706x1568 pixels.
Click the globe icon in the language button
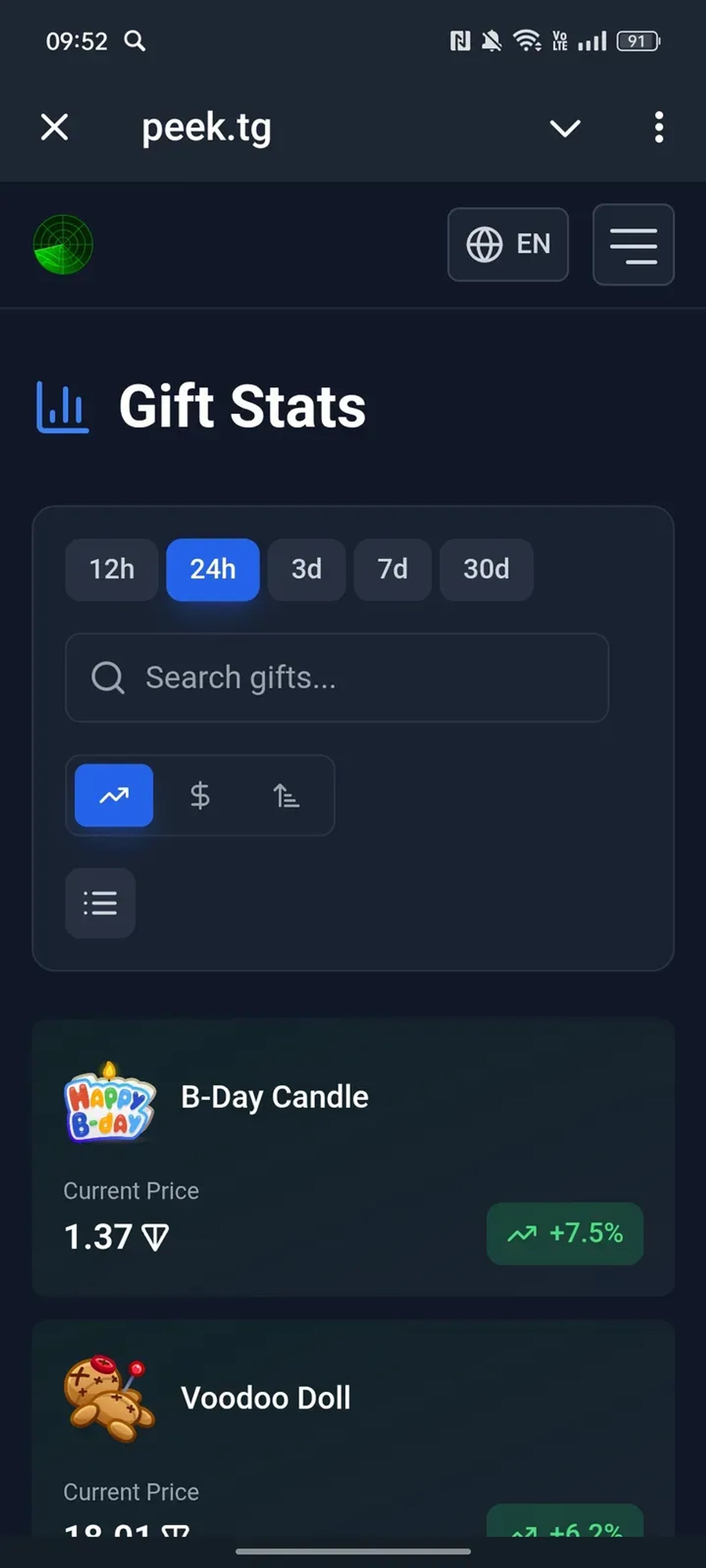(x=483, y=244)
